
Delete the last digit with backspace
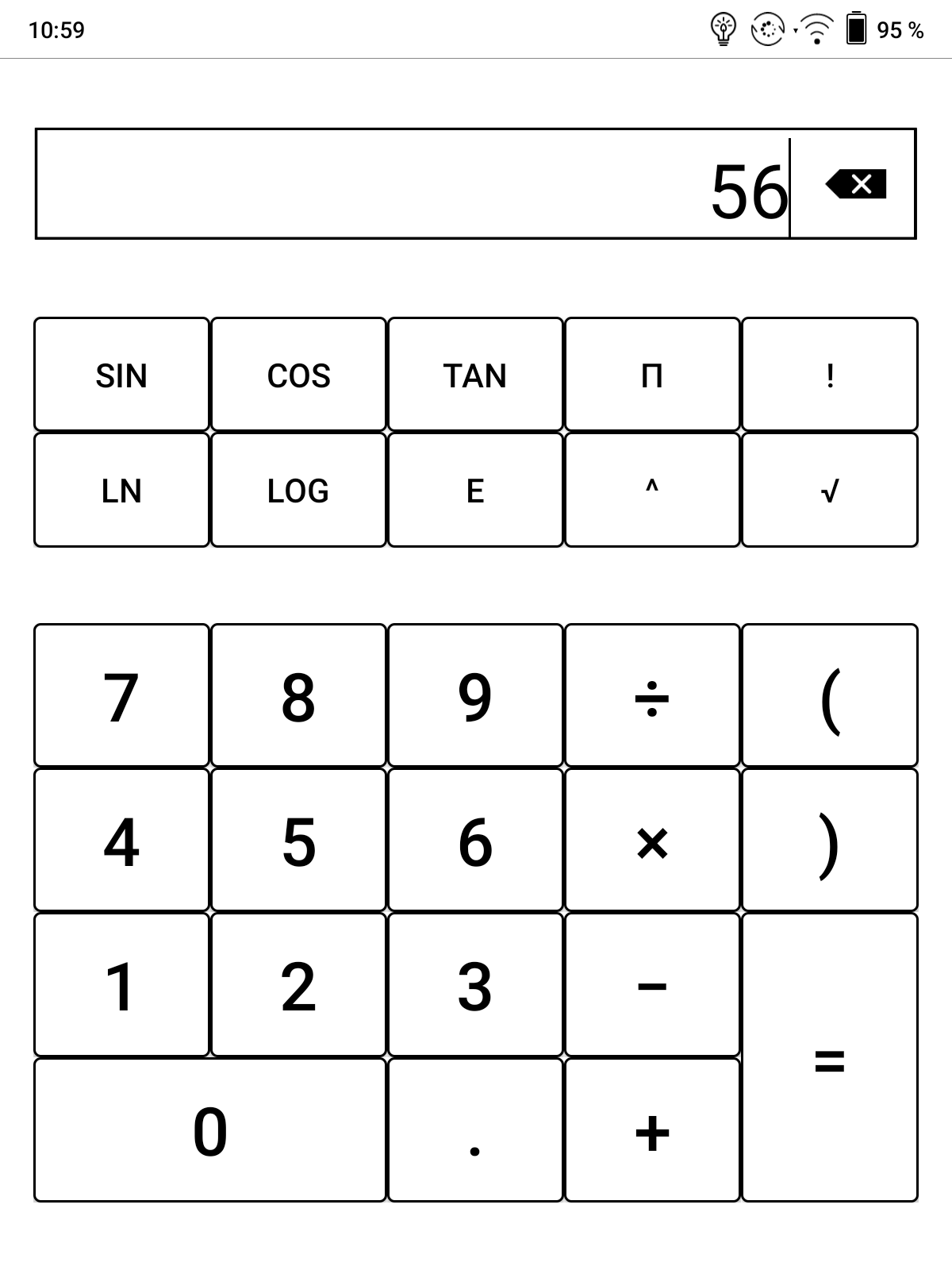coord(856,184)
